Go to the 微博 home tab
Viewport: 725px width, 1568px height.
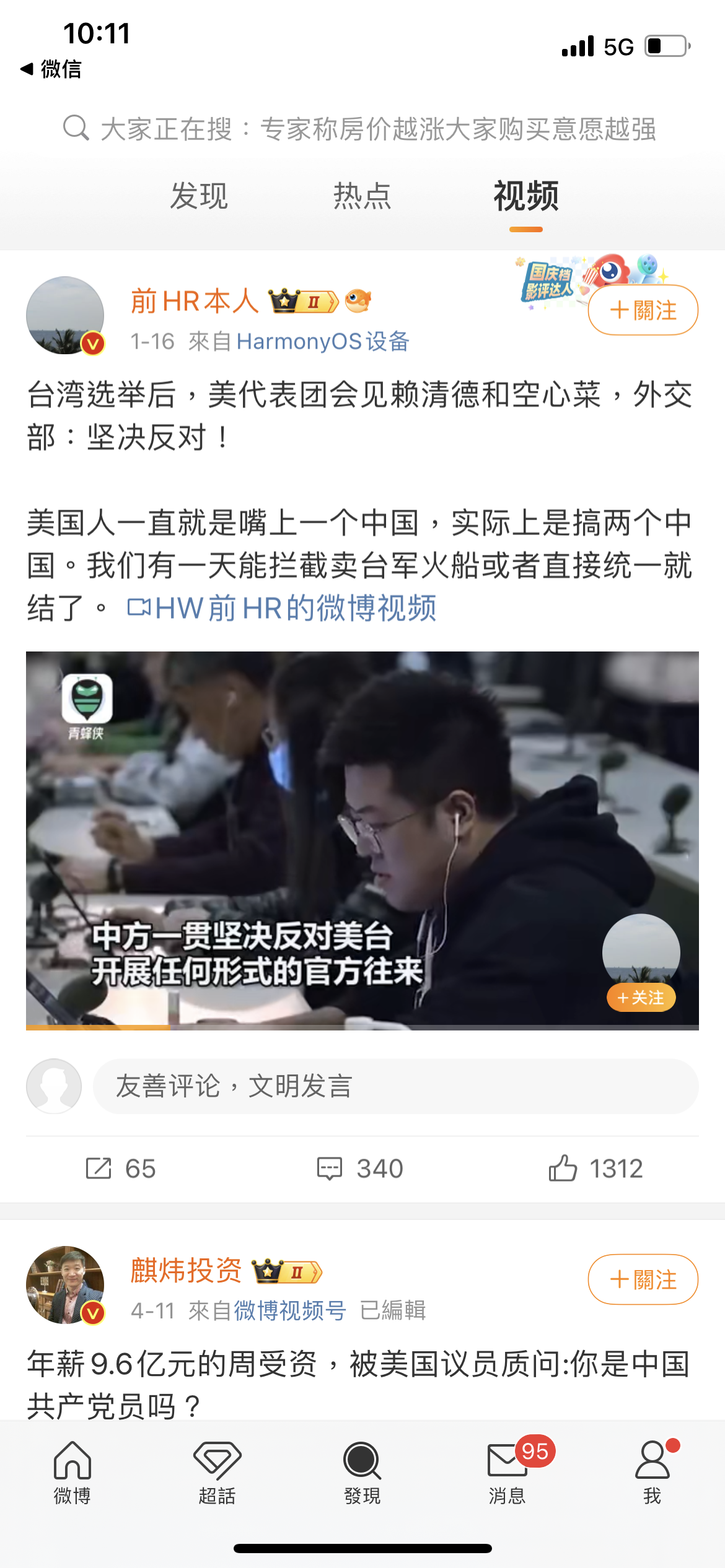72,1473
